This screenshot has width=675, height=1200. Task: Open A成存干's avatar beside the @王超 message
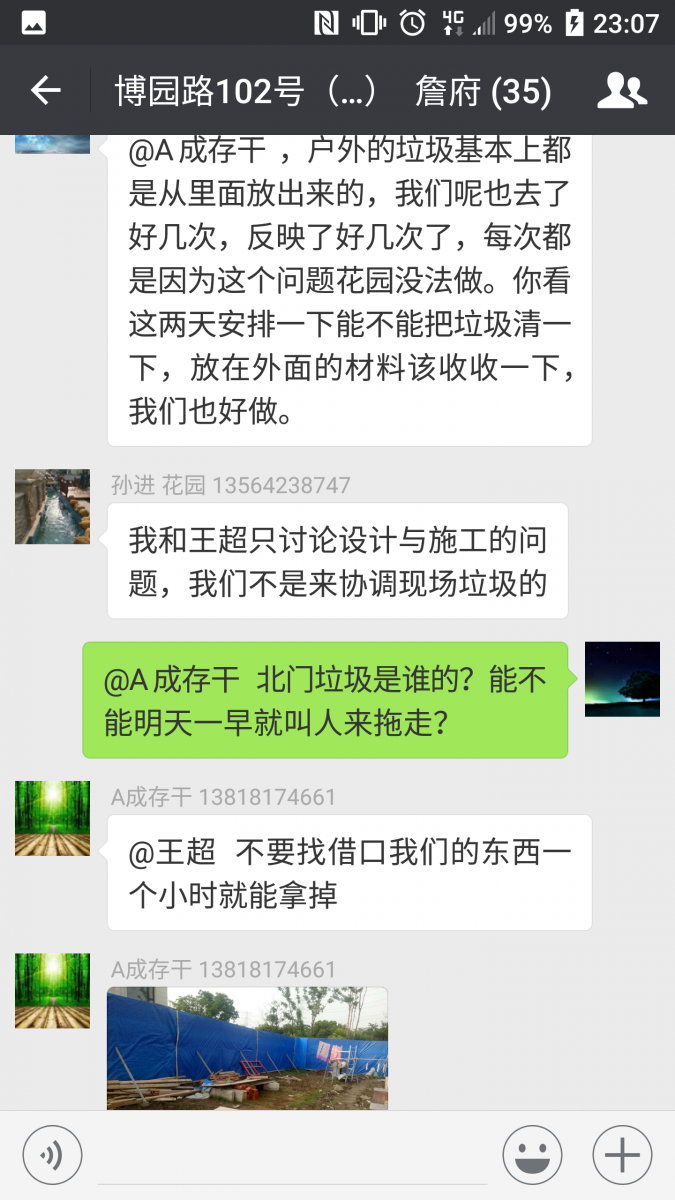click(x=52, y=818)
